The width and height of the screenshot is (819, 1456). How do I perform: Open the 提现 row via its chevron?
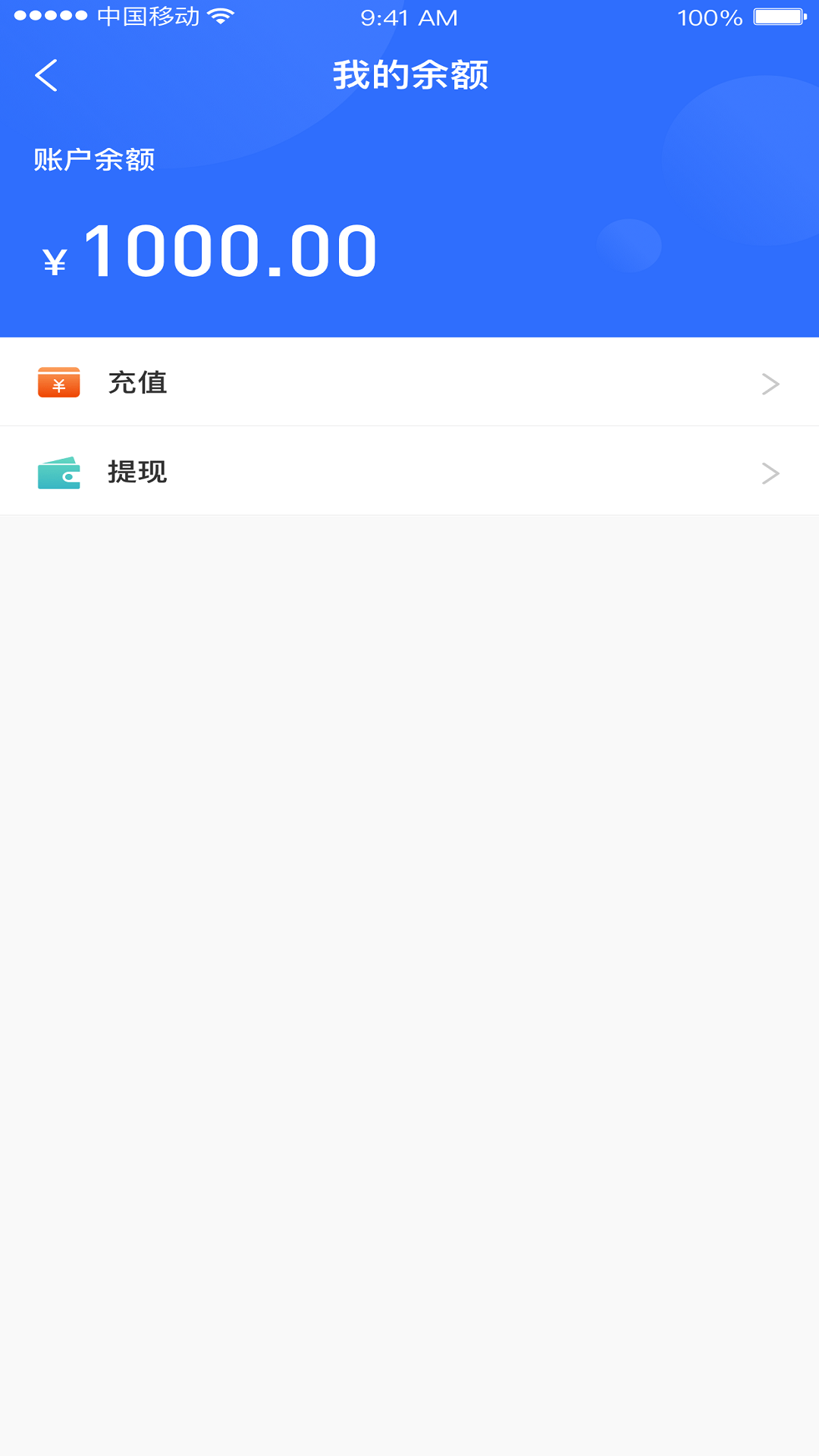click(x=771, y=472)
